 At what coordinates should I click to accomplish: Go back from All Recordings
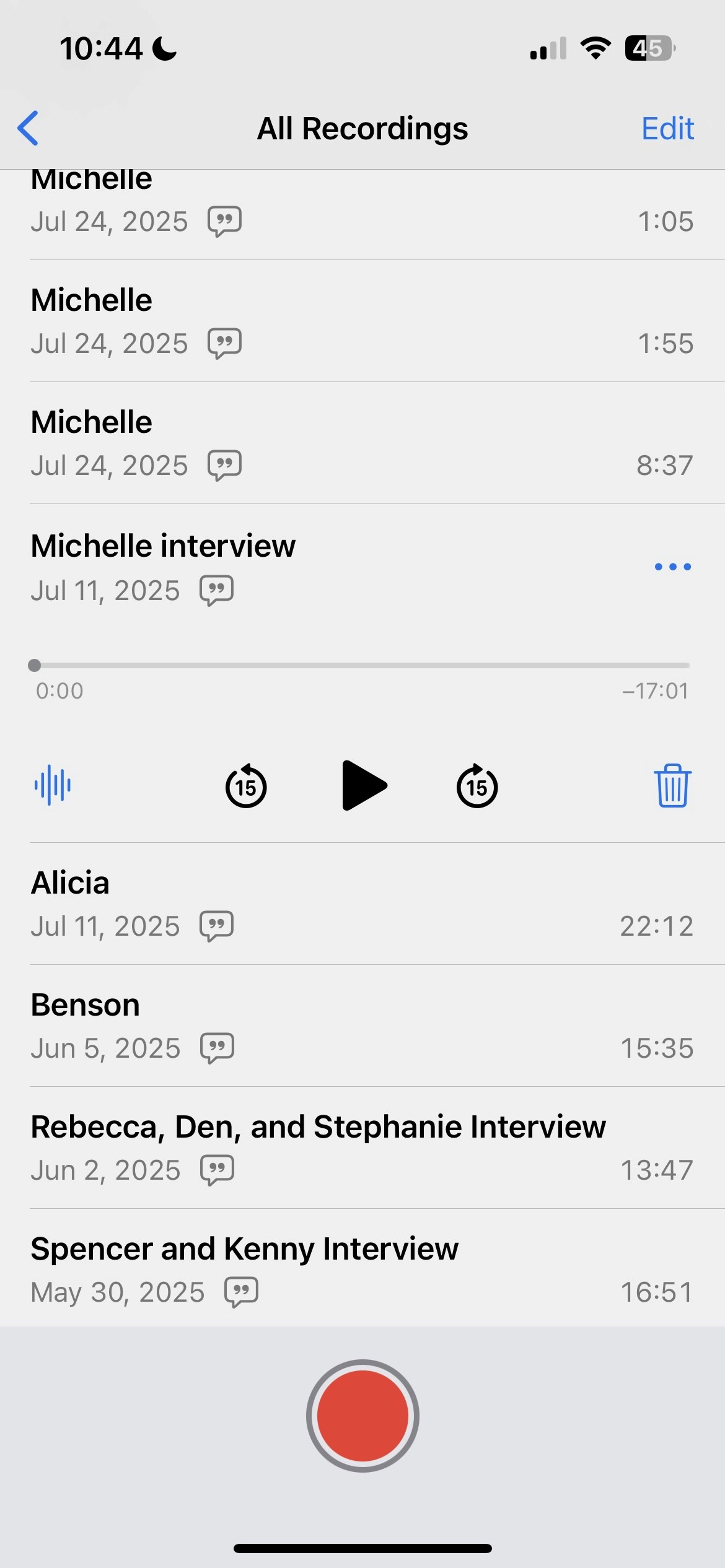(29, 128)
